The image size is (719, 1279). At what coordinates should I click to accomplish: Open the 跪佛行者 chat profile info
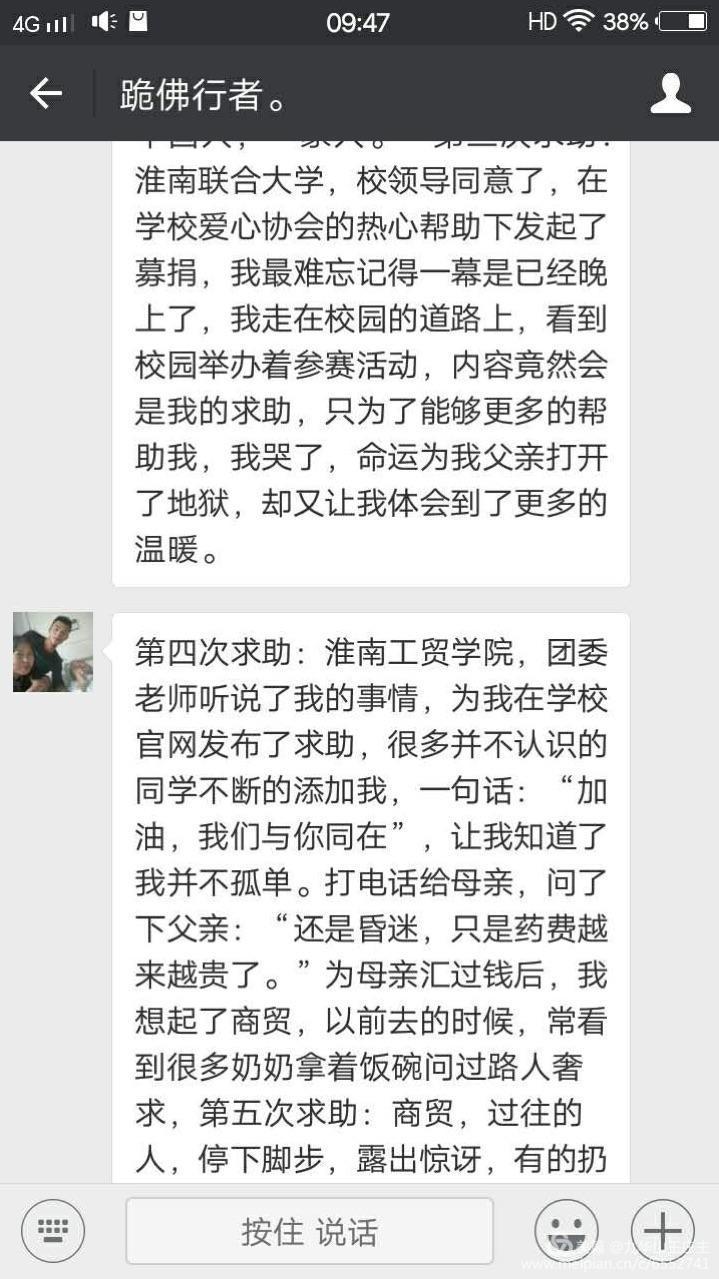(670, 94)
